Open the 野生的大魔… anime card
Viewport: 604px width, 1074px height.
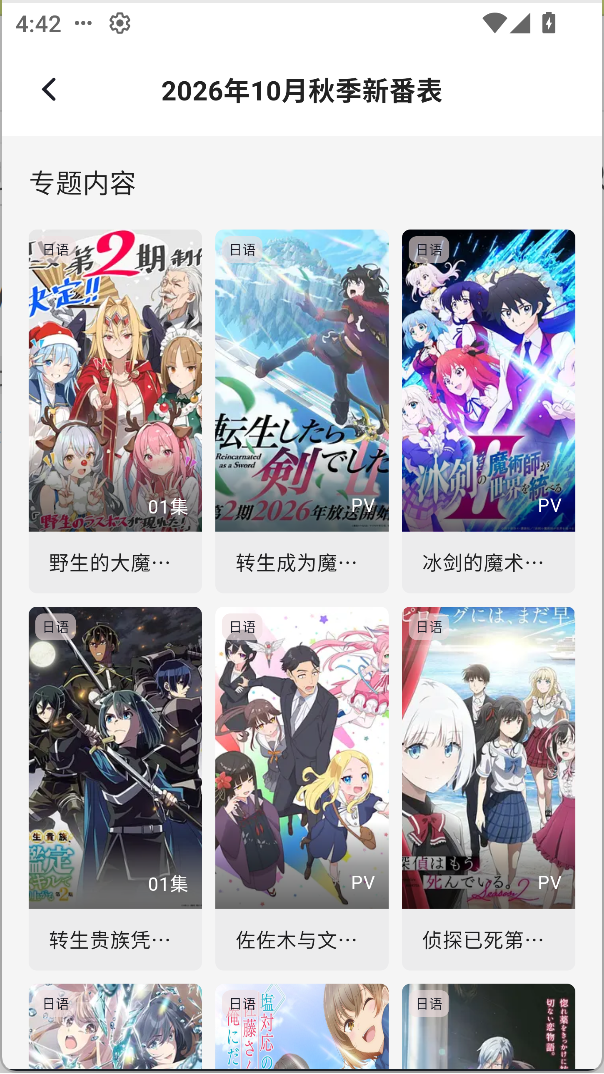115,411
